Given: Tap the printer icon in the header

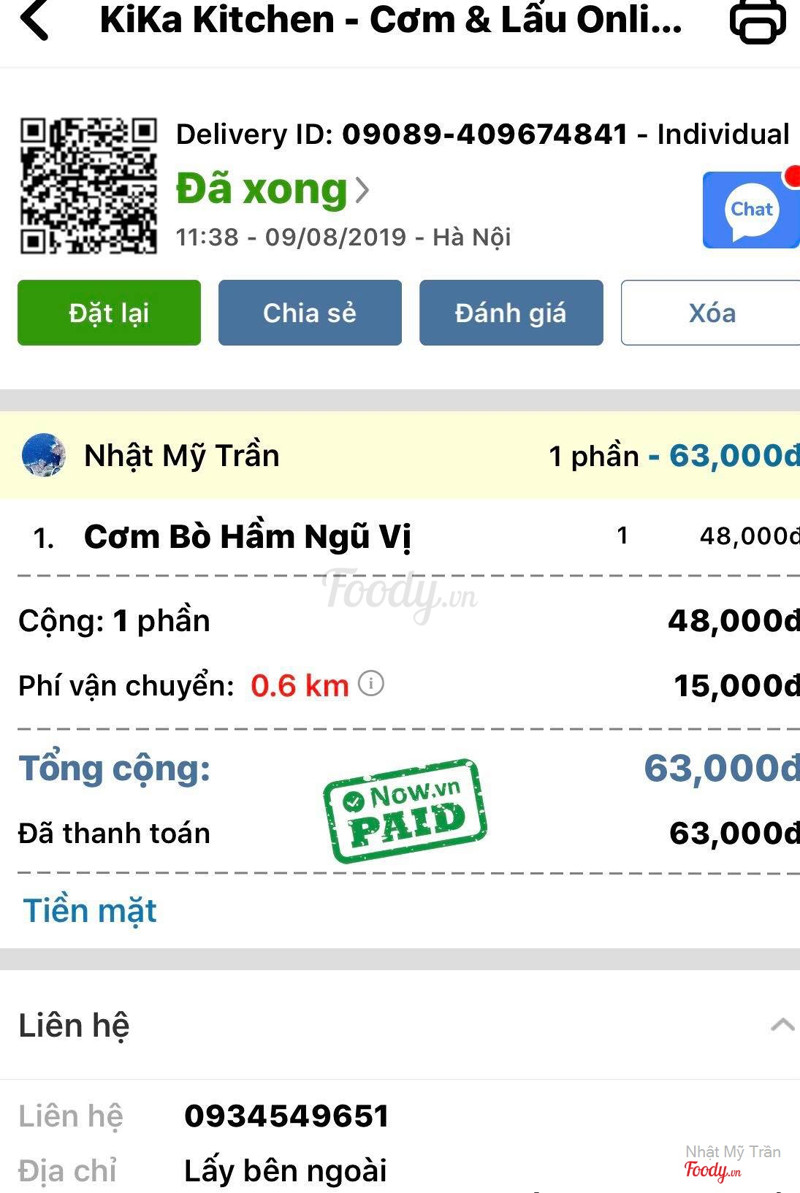Looking at the screenshot, I should click(x=757, y=21).
